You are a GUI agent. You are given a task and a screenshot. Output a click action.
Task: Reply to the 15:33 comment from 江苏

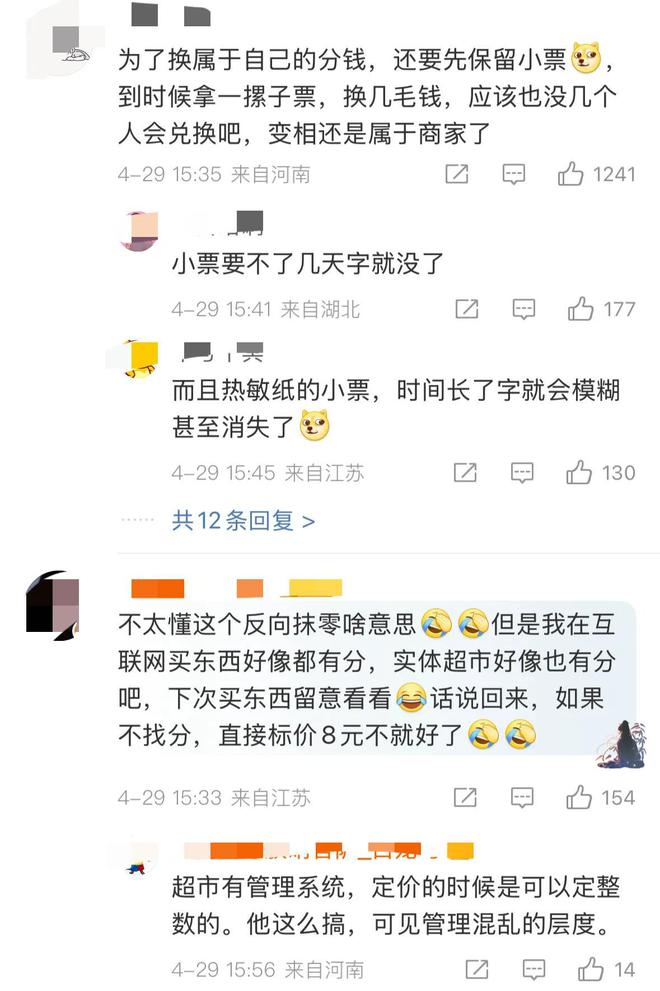pyautogui.click(x=522, y=797)
